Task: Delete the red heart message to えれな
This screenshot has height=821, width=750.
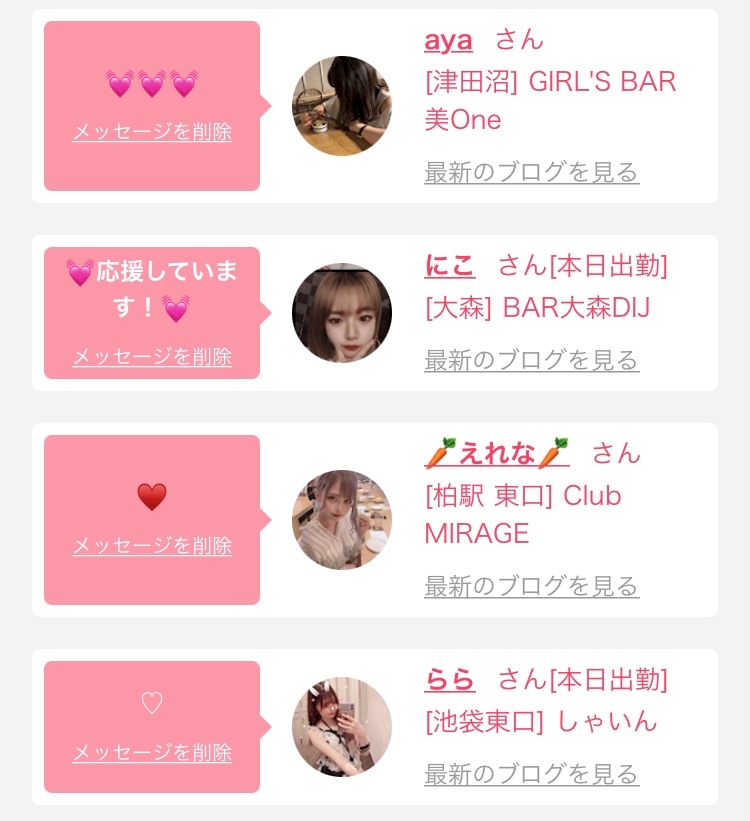Action: [152, 546]
